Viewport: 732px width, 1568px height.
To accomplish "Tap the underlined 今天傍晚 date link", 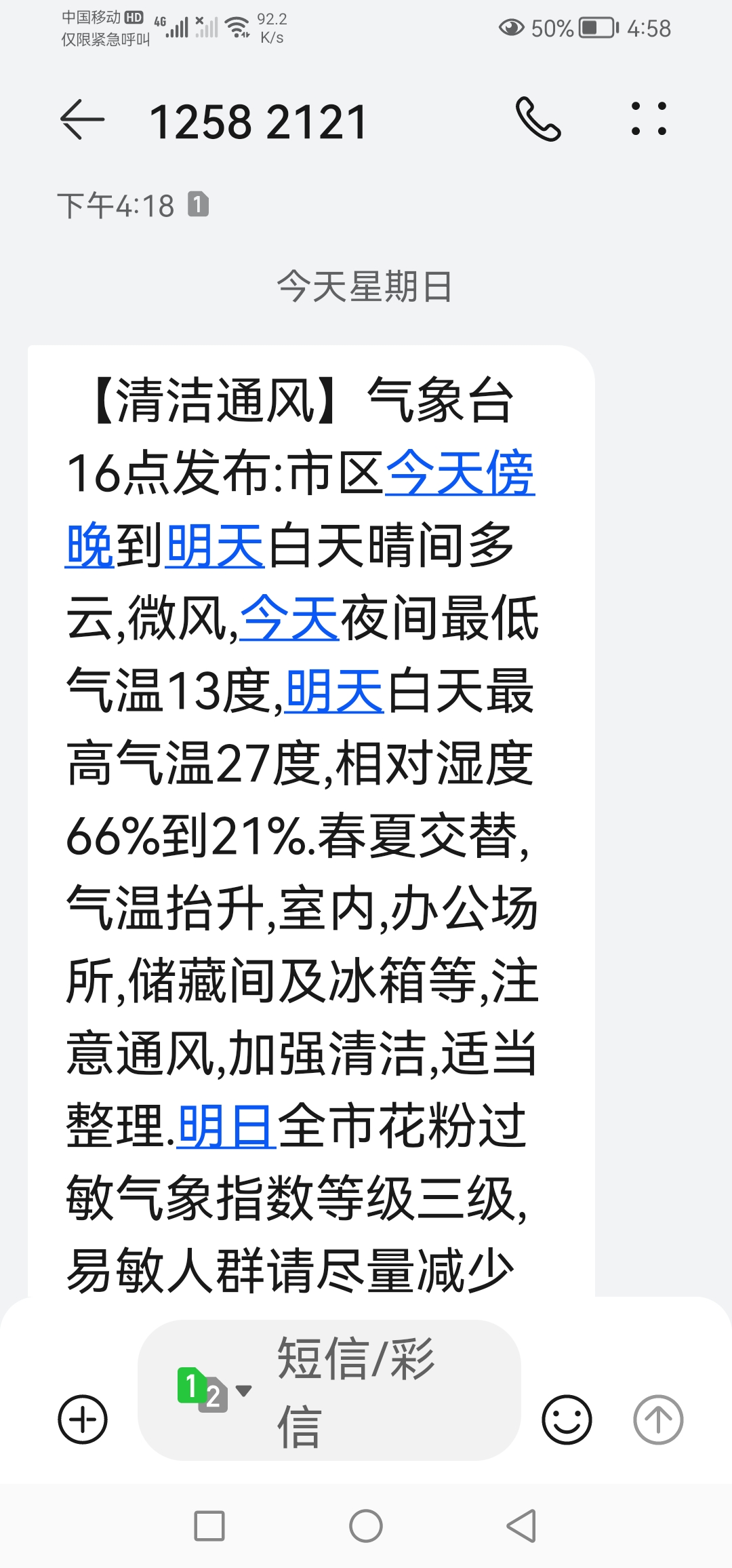I will click(x=460, y=474).
